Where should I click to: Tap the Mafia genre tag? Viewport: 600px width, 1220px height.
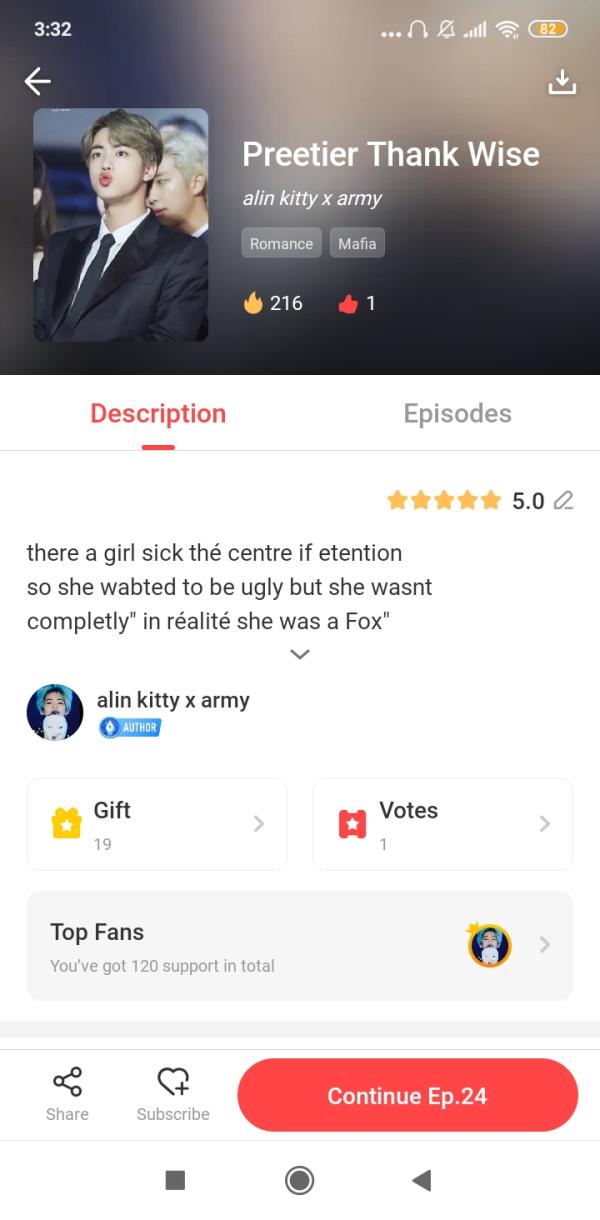pyautogui.click(x=357, y=243)
